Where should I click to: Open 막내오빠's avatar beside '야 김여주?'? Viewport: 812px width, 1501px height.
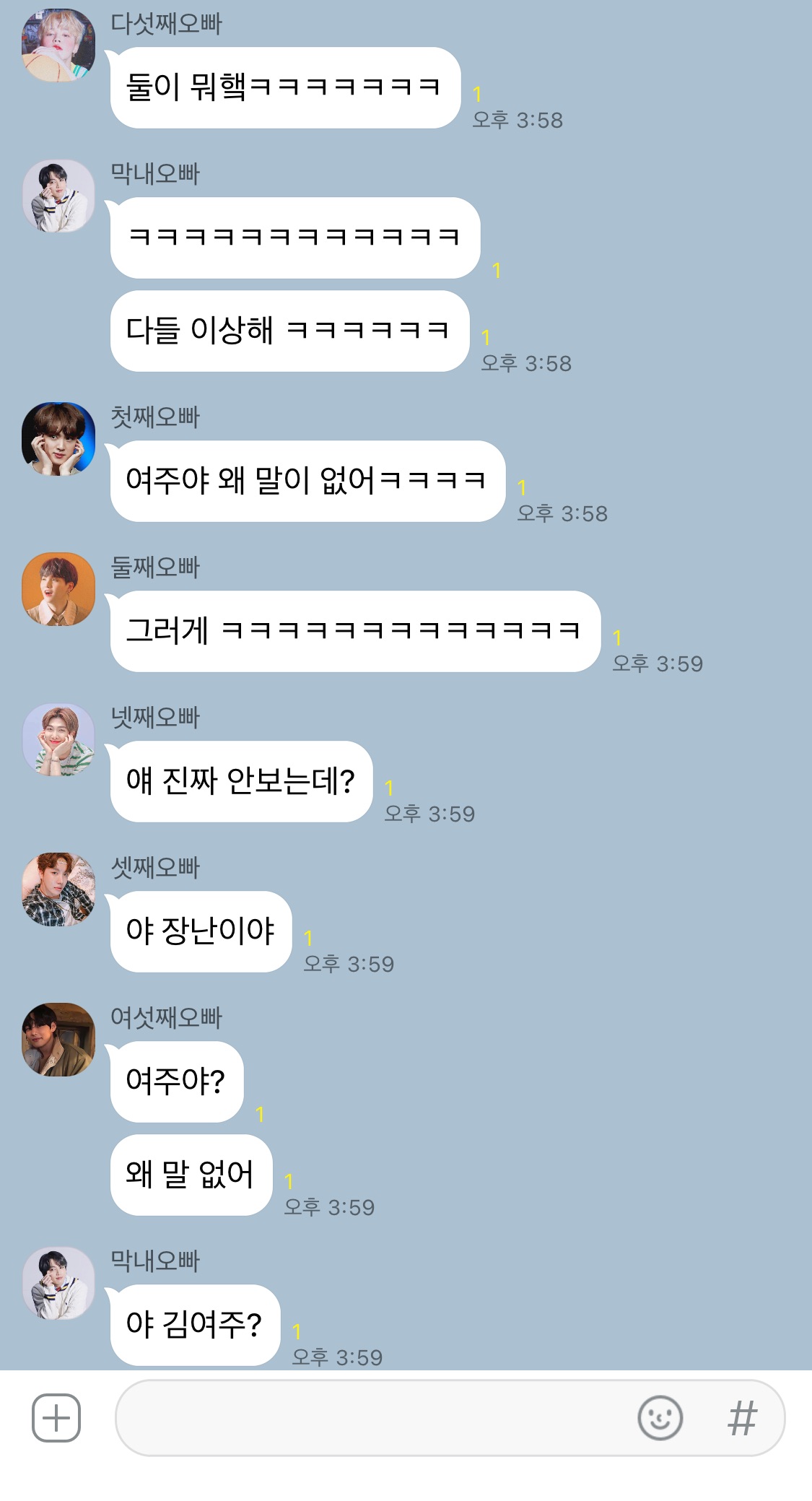point(58,1283)
